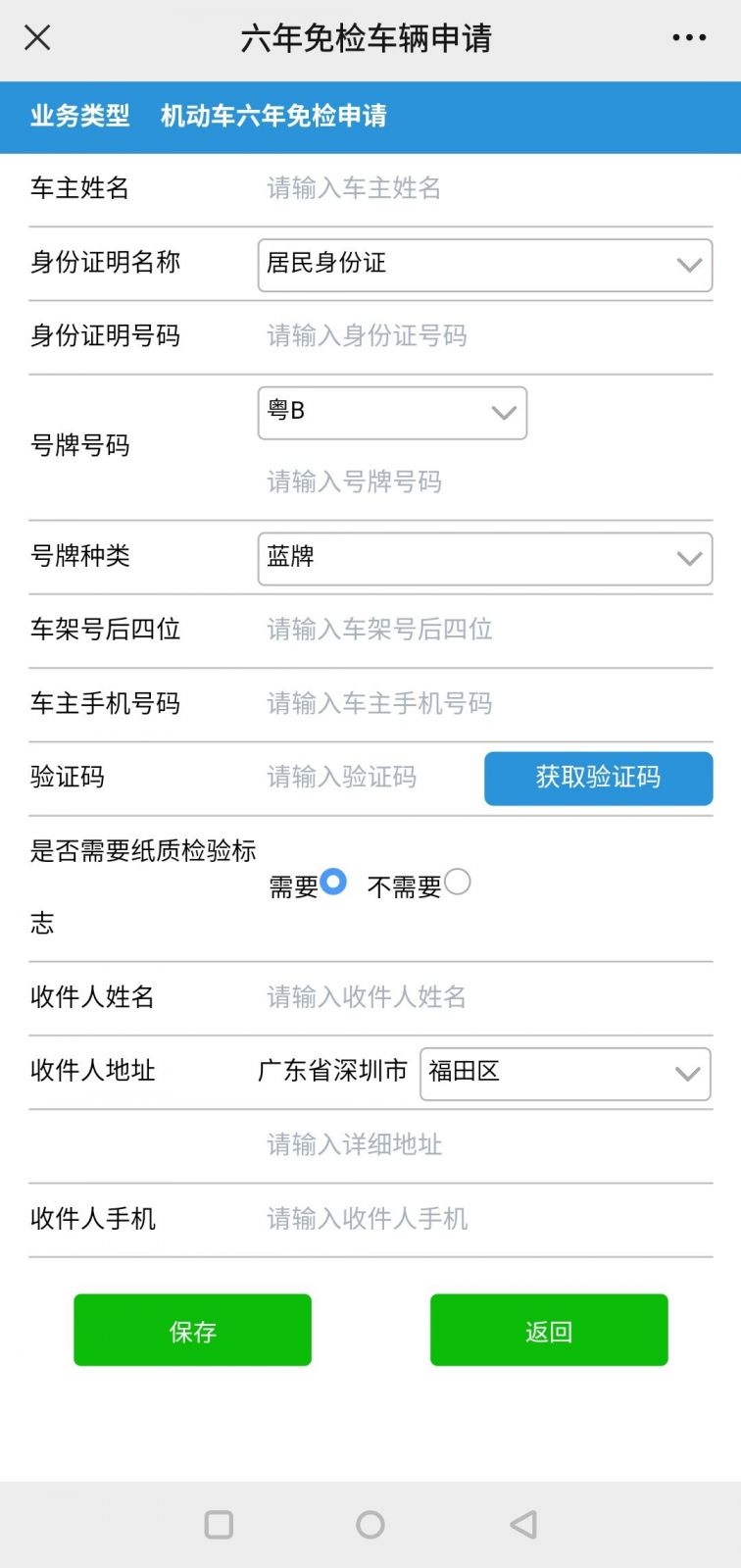The width and height of the screenshot is (741, 1568).
Task: Close the 六年免检车辆申请 page
Action: point(37,38)
